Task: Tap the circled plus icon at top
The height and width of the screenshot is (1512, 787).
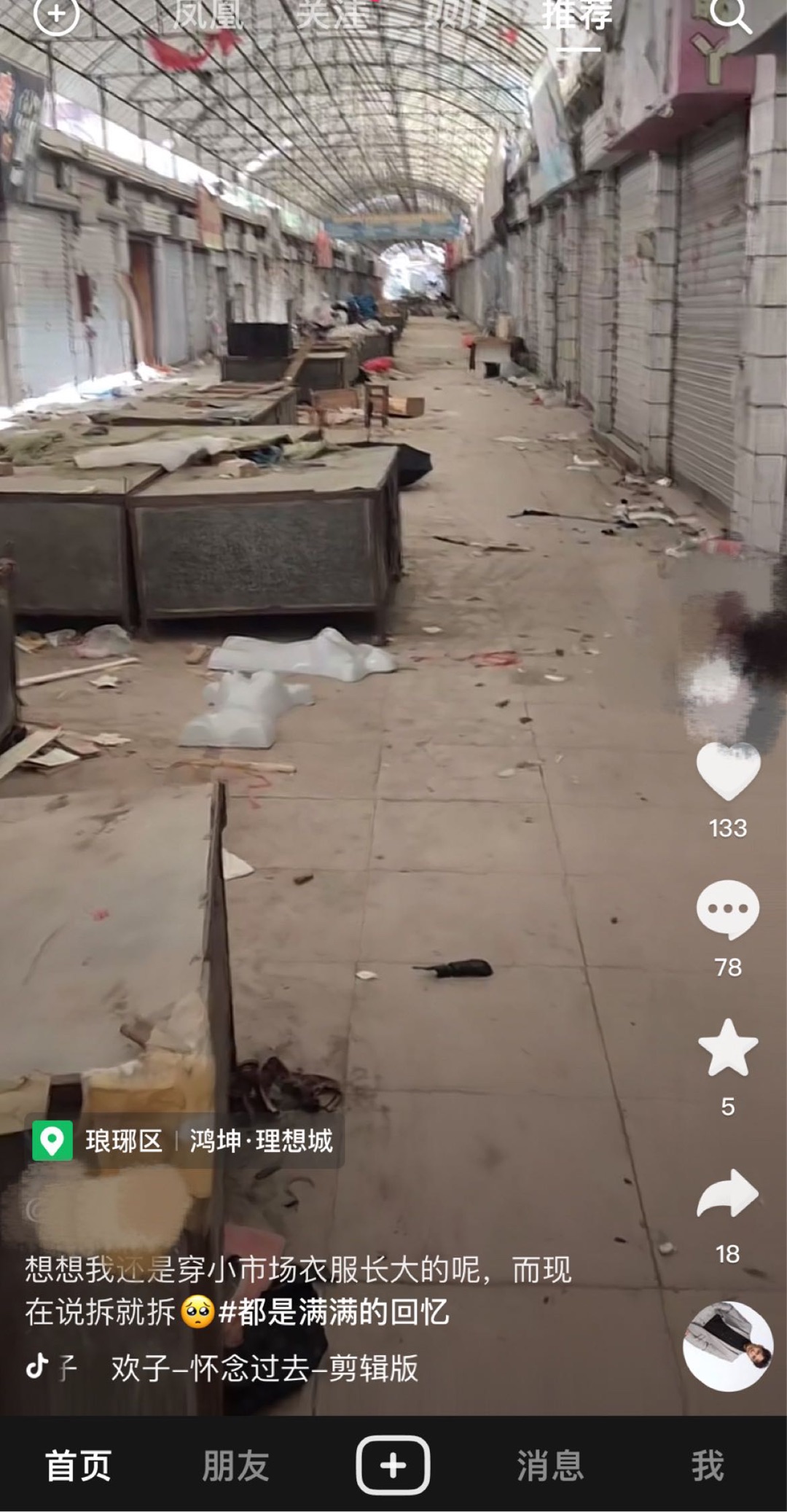Action: coord(56,15)
